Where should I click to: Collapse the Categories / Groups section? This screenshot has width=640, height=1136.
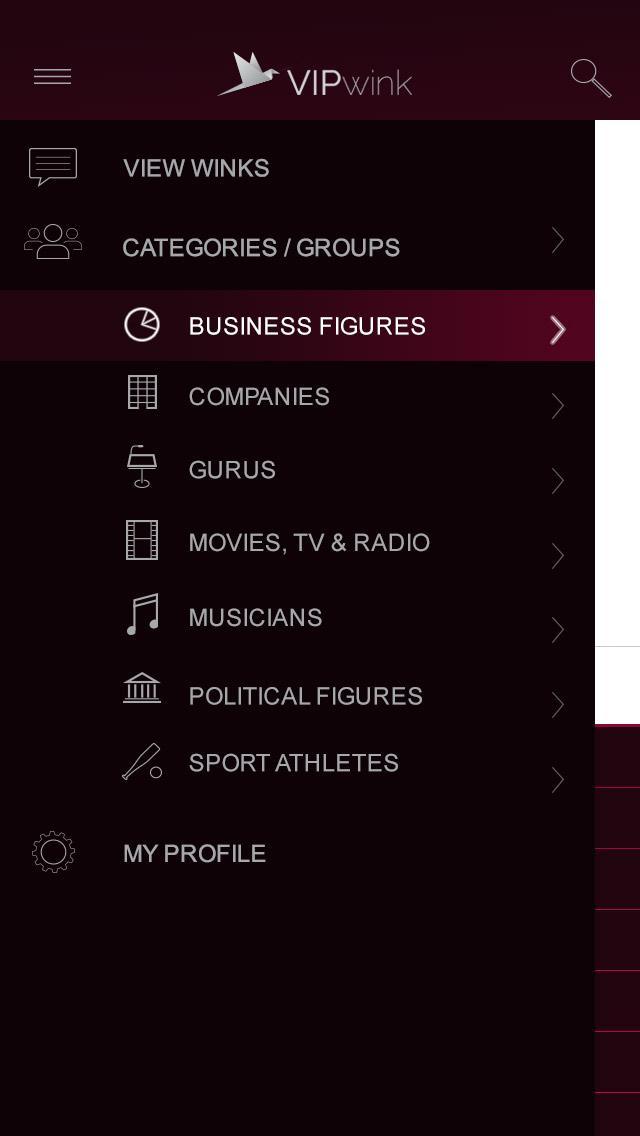pos(260,247)
